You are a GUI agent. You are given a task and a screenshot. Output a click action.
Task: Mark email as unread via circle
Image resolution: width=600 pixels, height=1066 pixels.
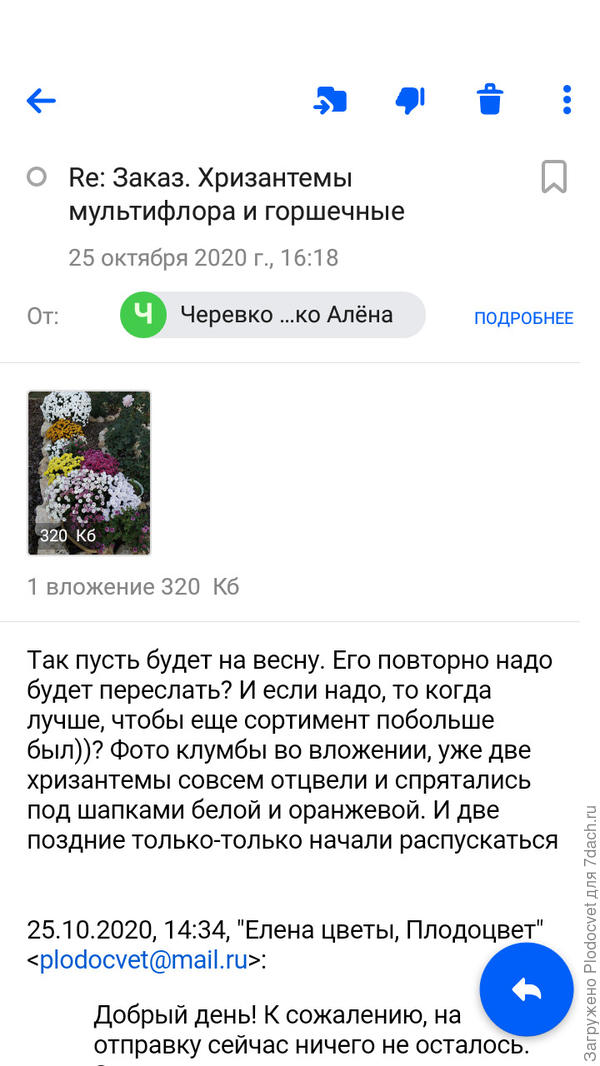pyautogui.click(x=37, y=177)
